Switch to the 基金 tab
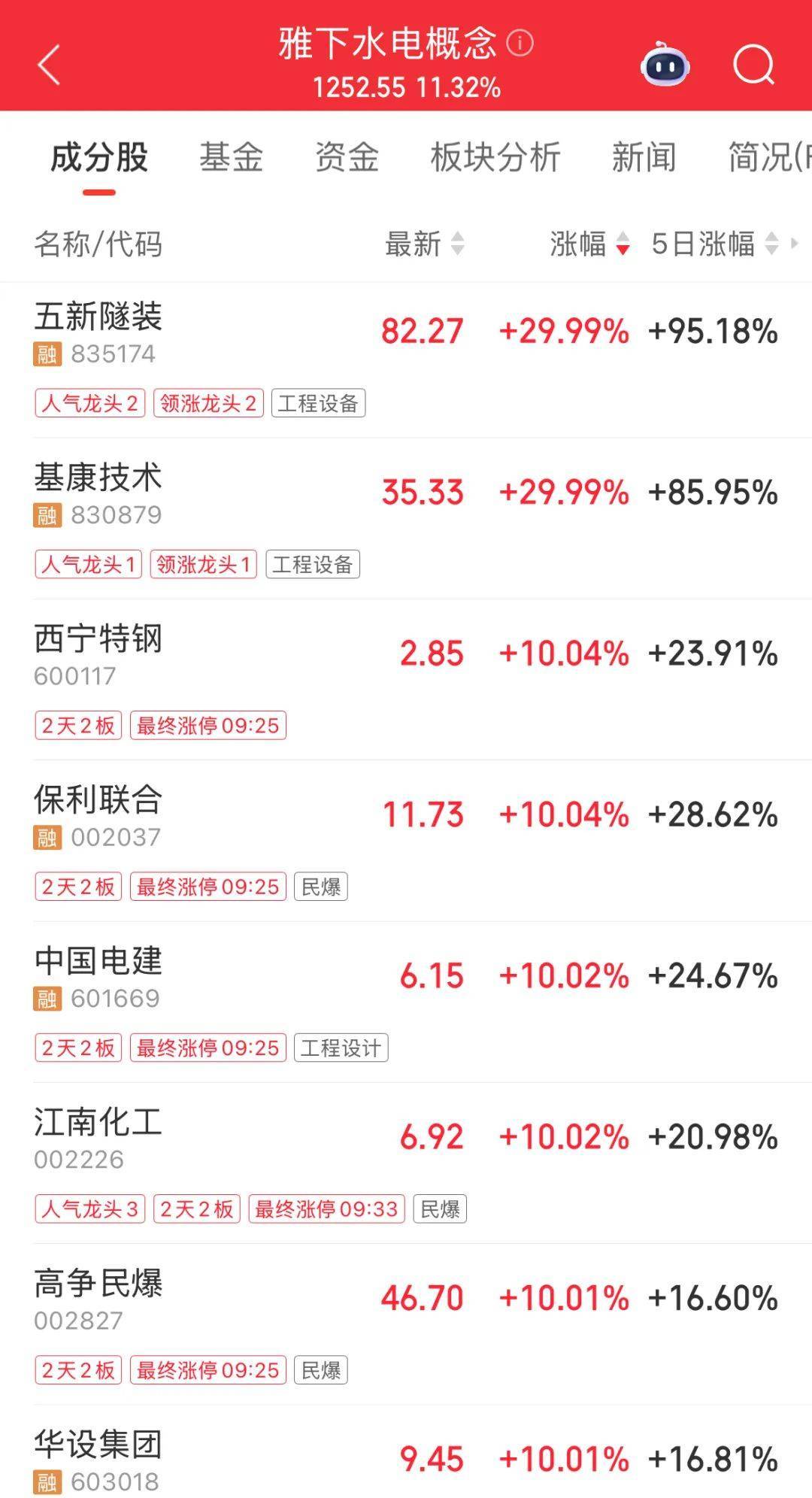 click(231, 156)
